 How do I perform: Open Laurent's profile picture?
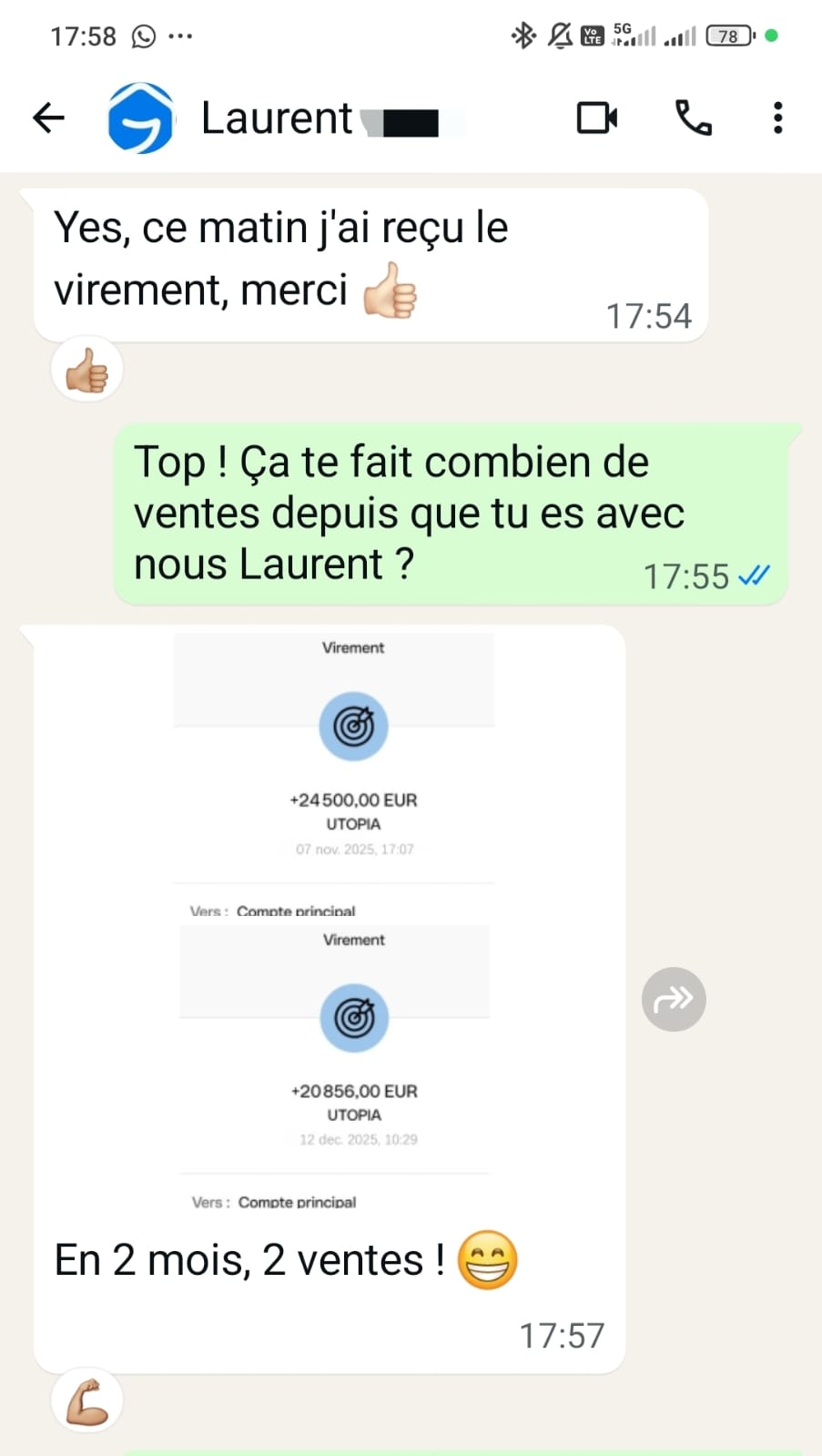(139, 117)
